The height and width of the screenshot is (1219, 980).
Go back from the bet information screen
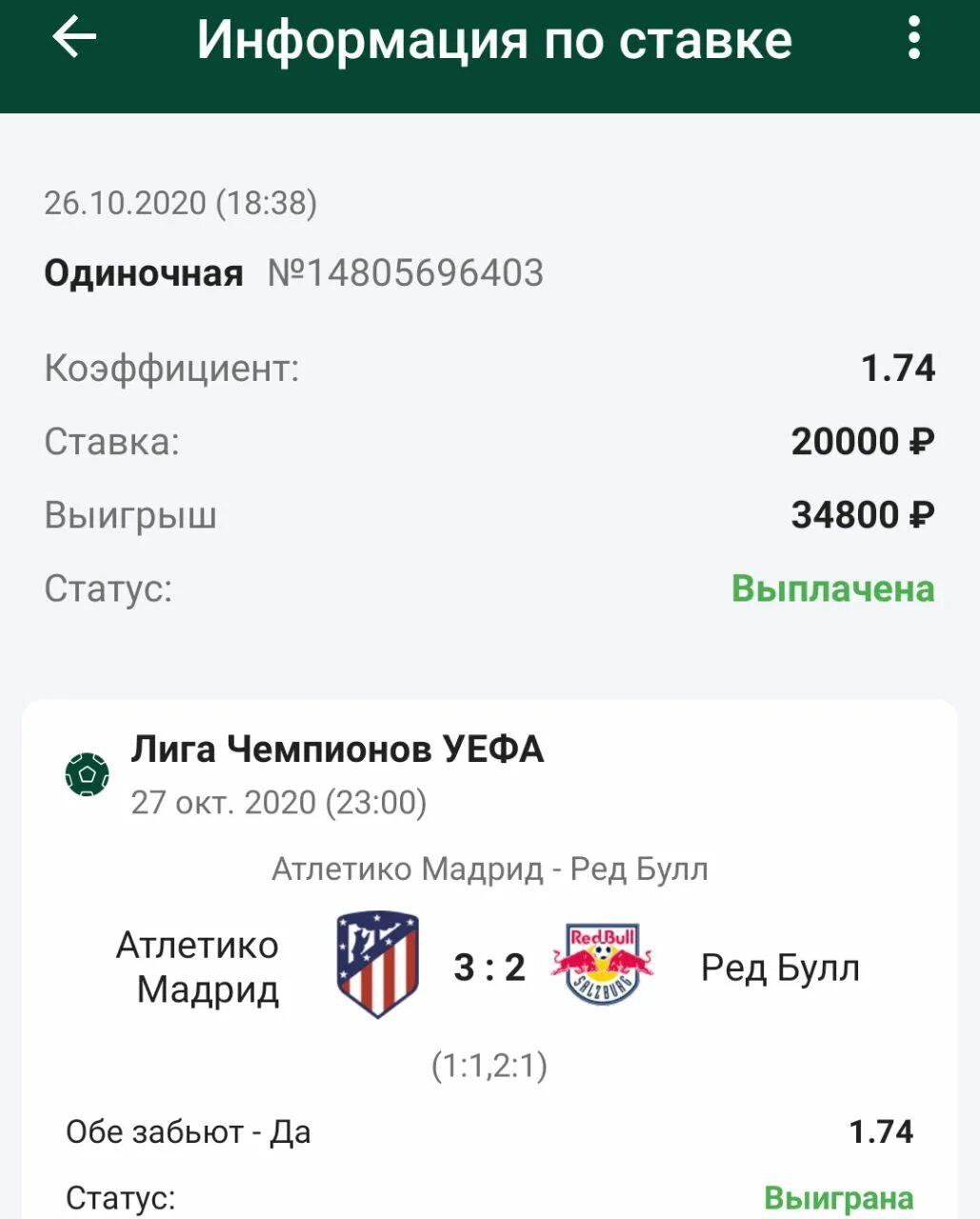click(x=74, y=39)
